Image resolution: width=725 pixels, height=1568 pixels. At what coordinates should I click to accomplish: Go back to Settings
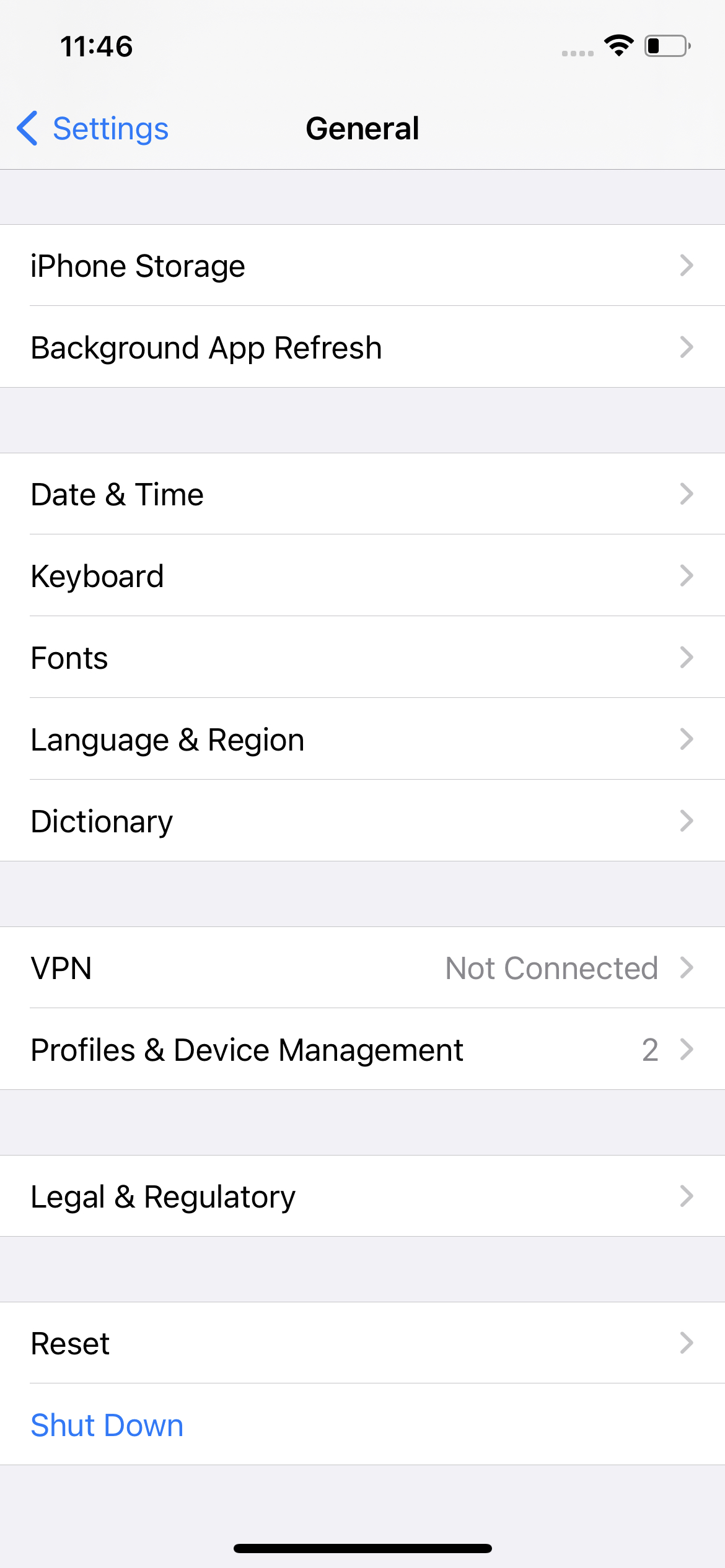(x=93, y=129)
